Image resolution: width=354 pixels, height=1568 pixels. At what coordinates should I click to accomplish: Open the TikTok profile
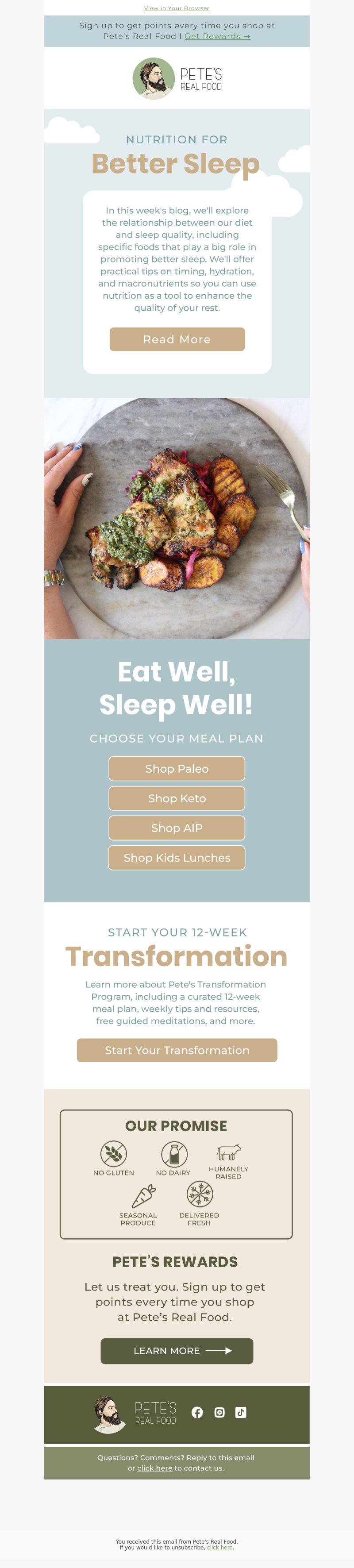(241, 1412)
